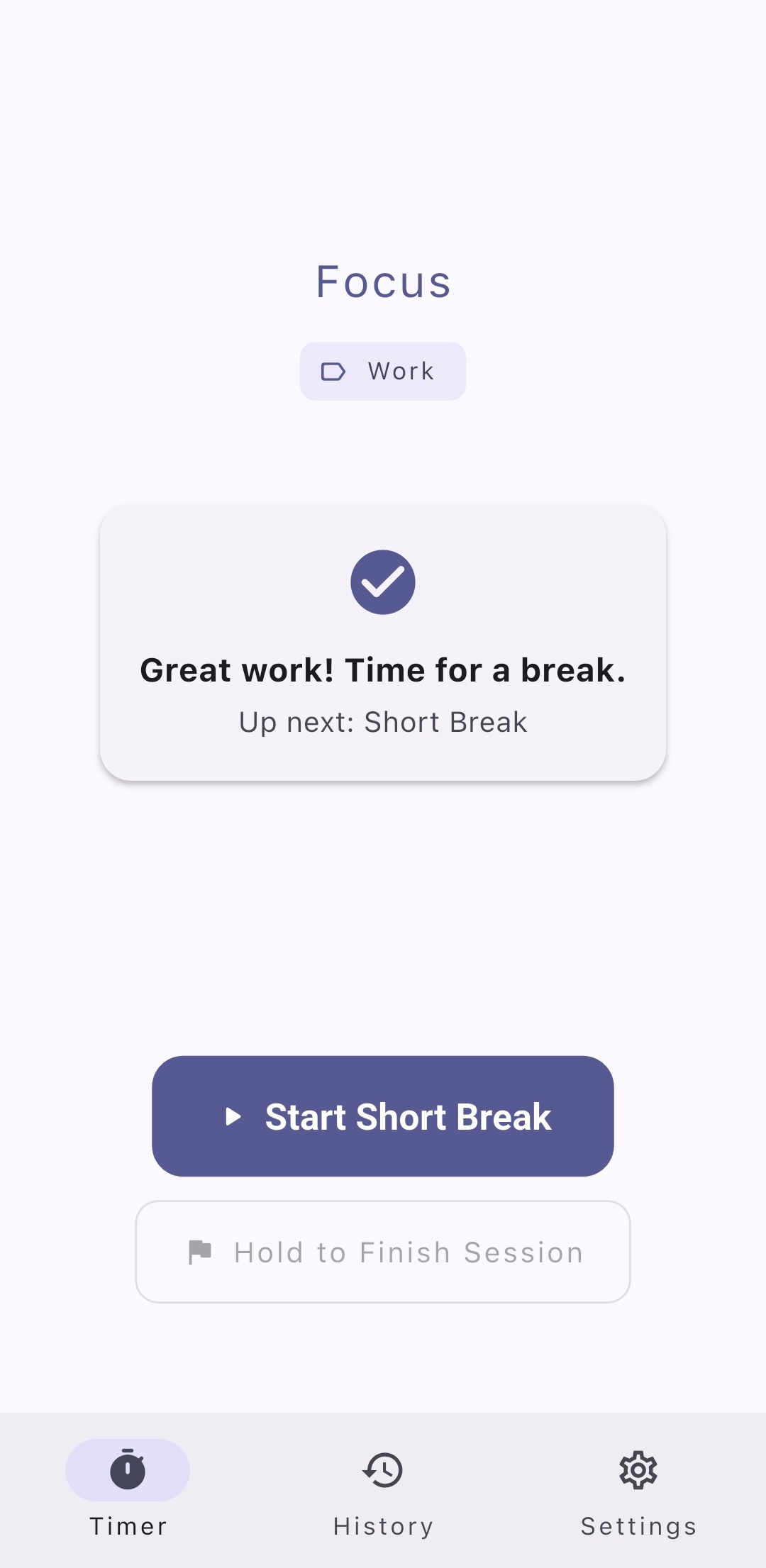This screenshot has height=1568, width=766.
Task: Tap the 'Up next: Short Break' text
Action: (x=382, y=721)
